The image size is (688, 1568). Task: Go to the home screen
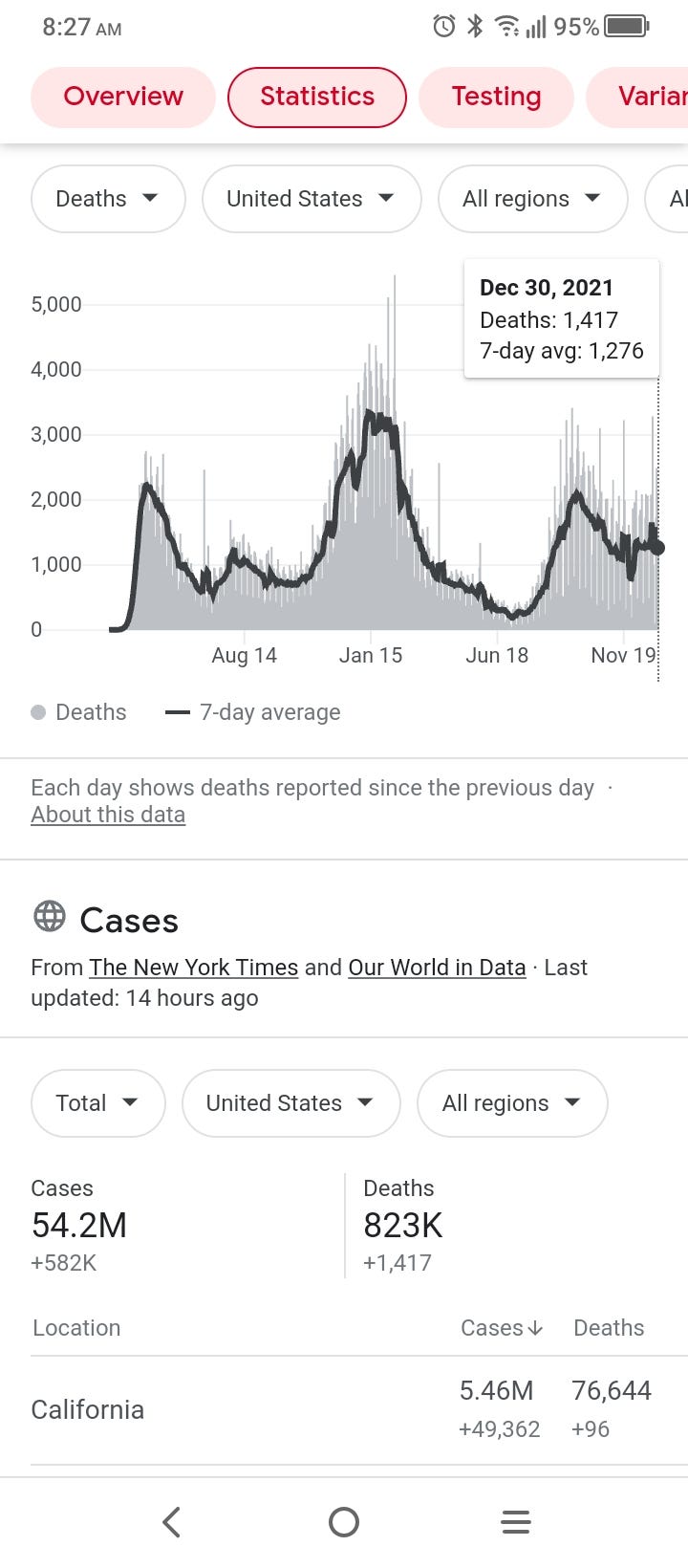click(x=343, y=1522)
